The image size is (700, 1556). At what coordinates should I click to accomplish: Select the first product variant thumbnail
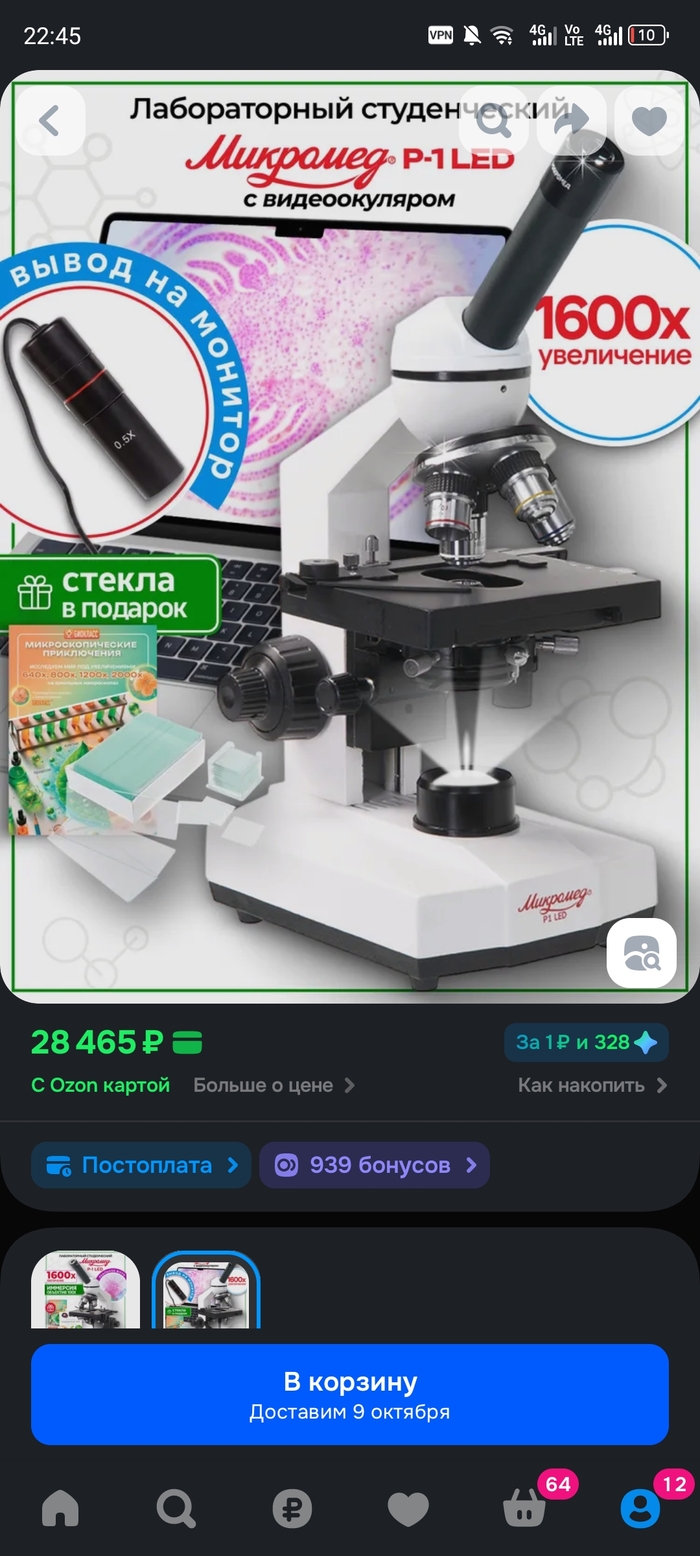click(86, 1290)
